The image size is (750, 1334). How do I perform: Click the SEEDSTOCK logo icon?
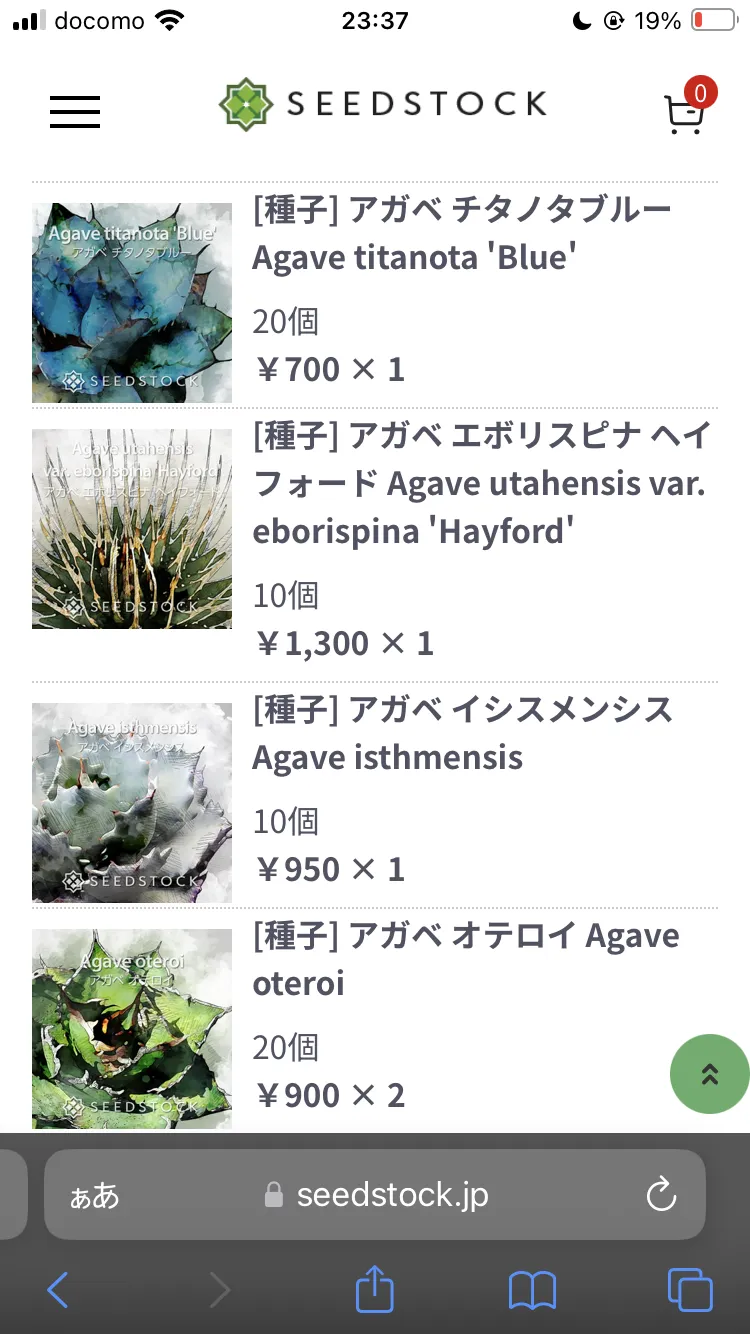[245, 103]
